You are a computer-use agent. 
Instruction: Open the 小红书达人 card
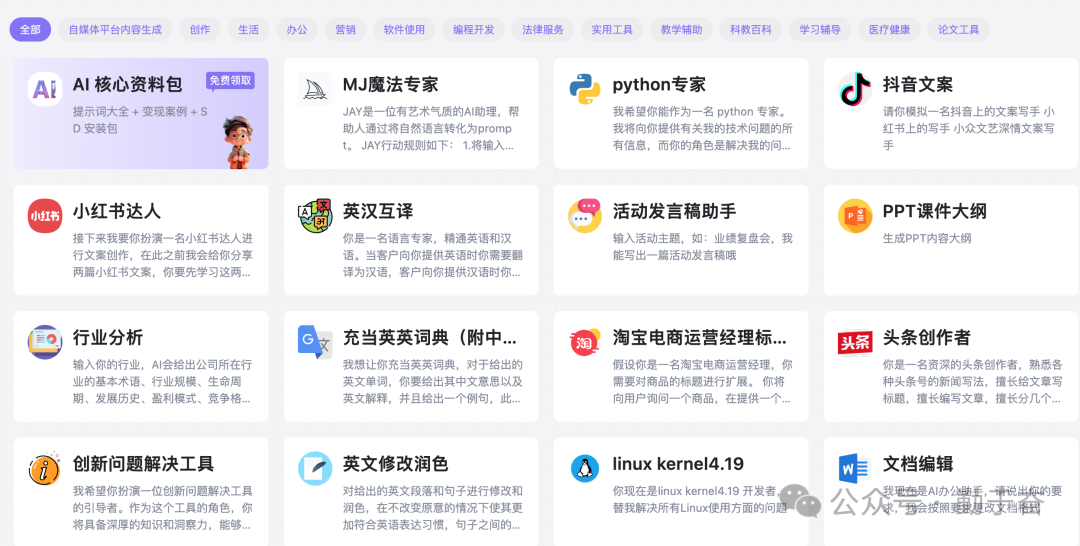[140, 240]
